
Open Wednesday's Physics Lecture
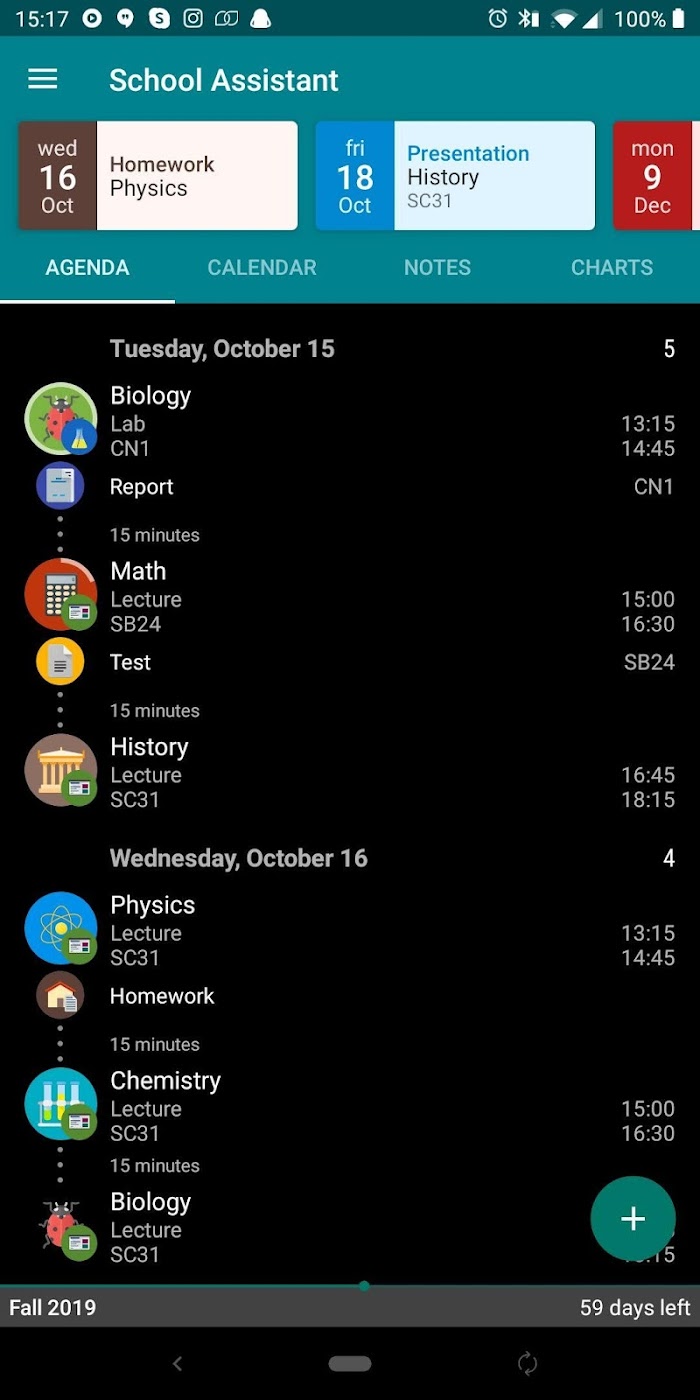point(350,930)
